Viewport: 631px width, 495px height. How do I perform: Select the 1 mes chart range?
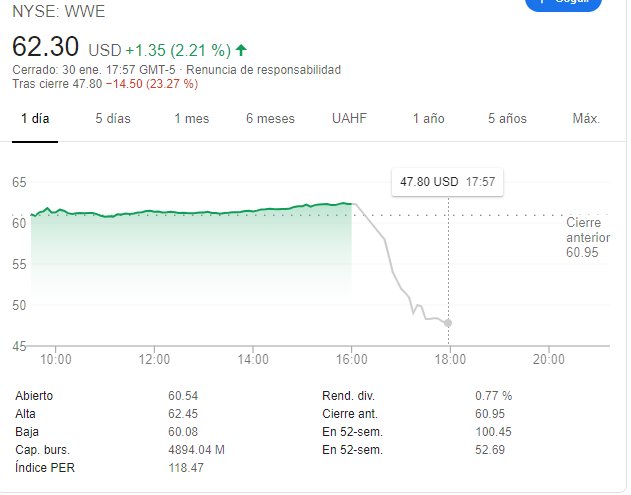(x=191, y=119)
